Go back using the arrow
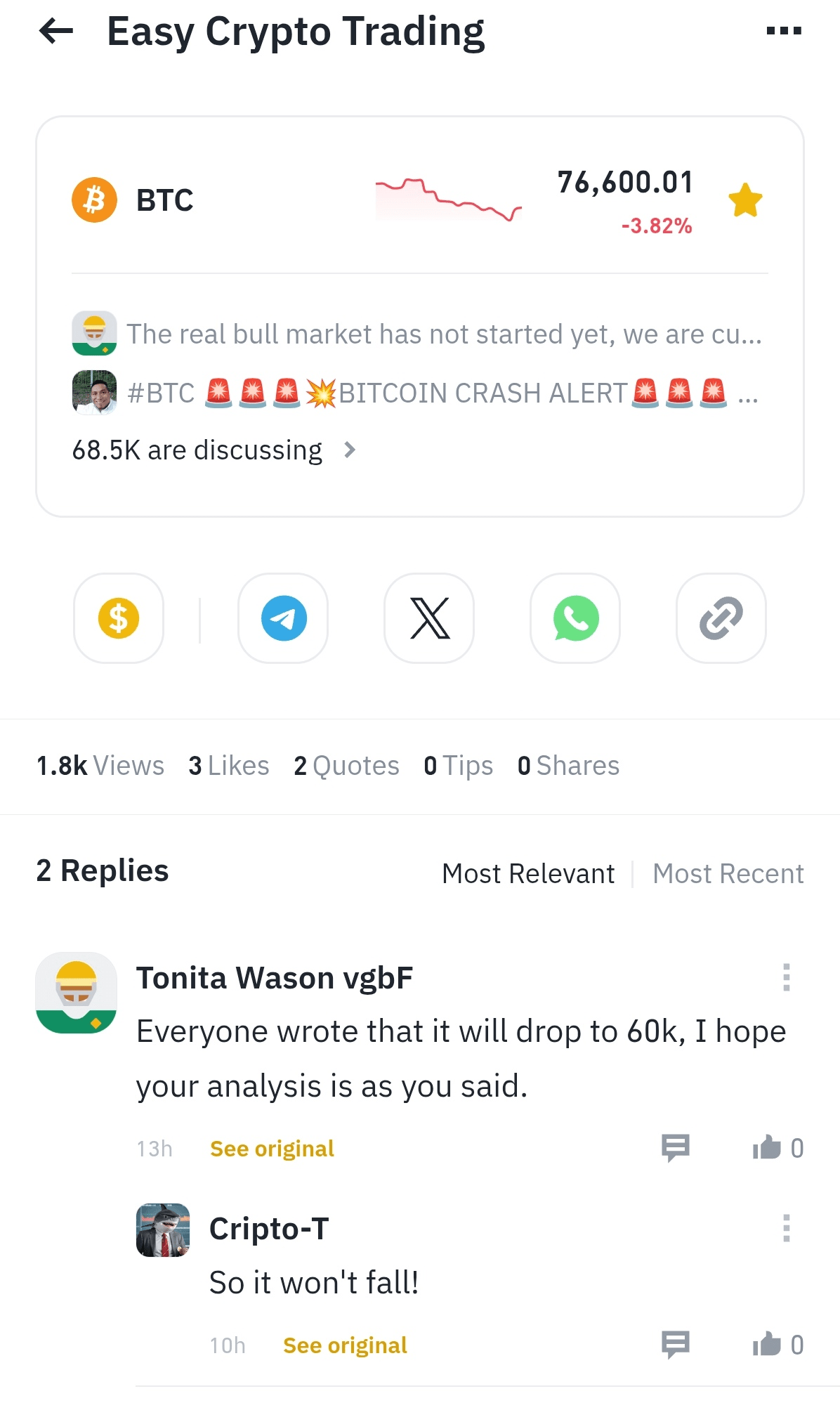Image resolution: width=840 pixels, height=1403 pixels. pos(56,31)
